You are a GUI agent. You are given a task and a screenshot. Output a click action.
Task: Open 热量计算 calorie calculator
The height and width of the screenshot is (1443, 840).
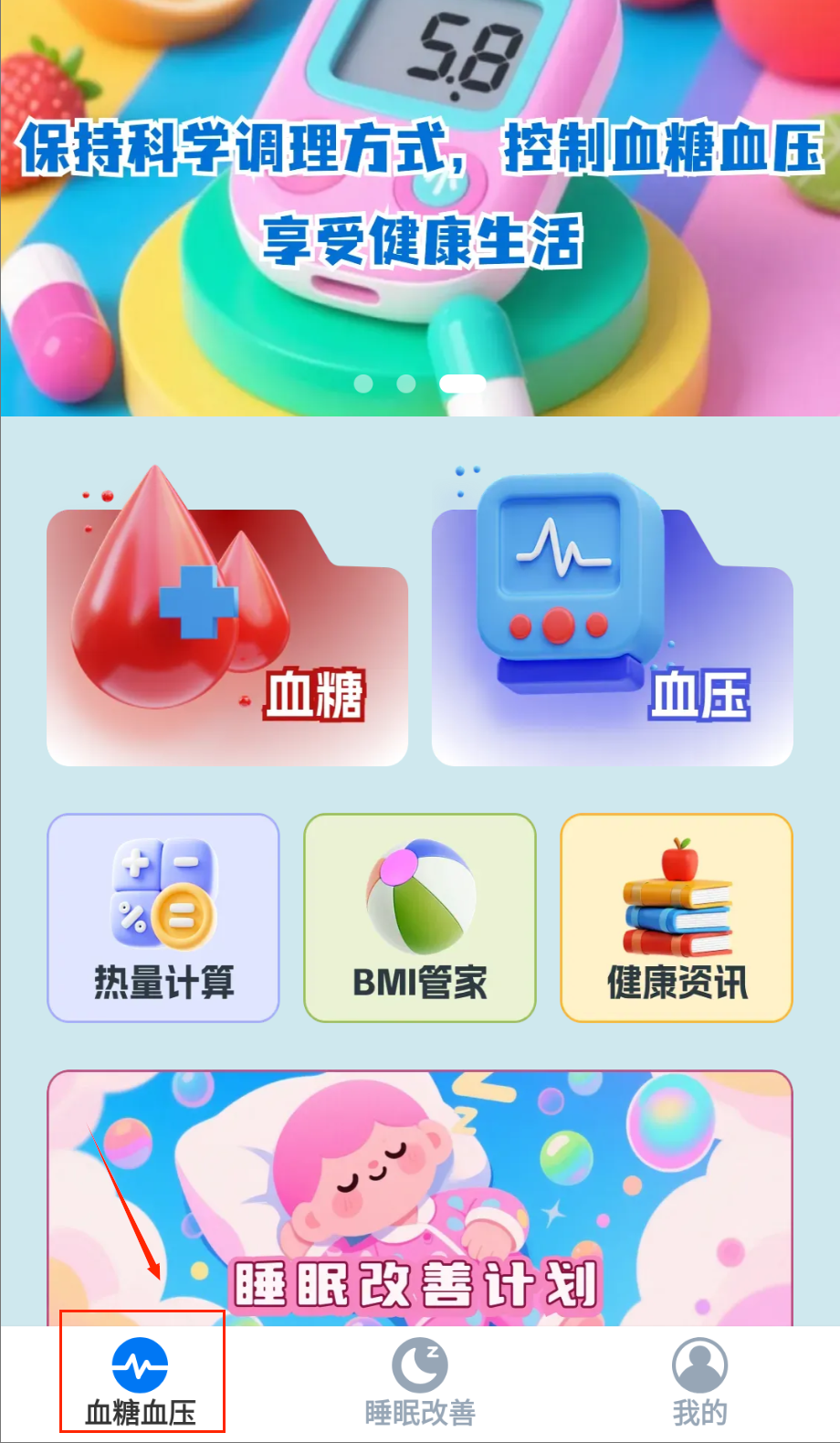coord(163,918)
